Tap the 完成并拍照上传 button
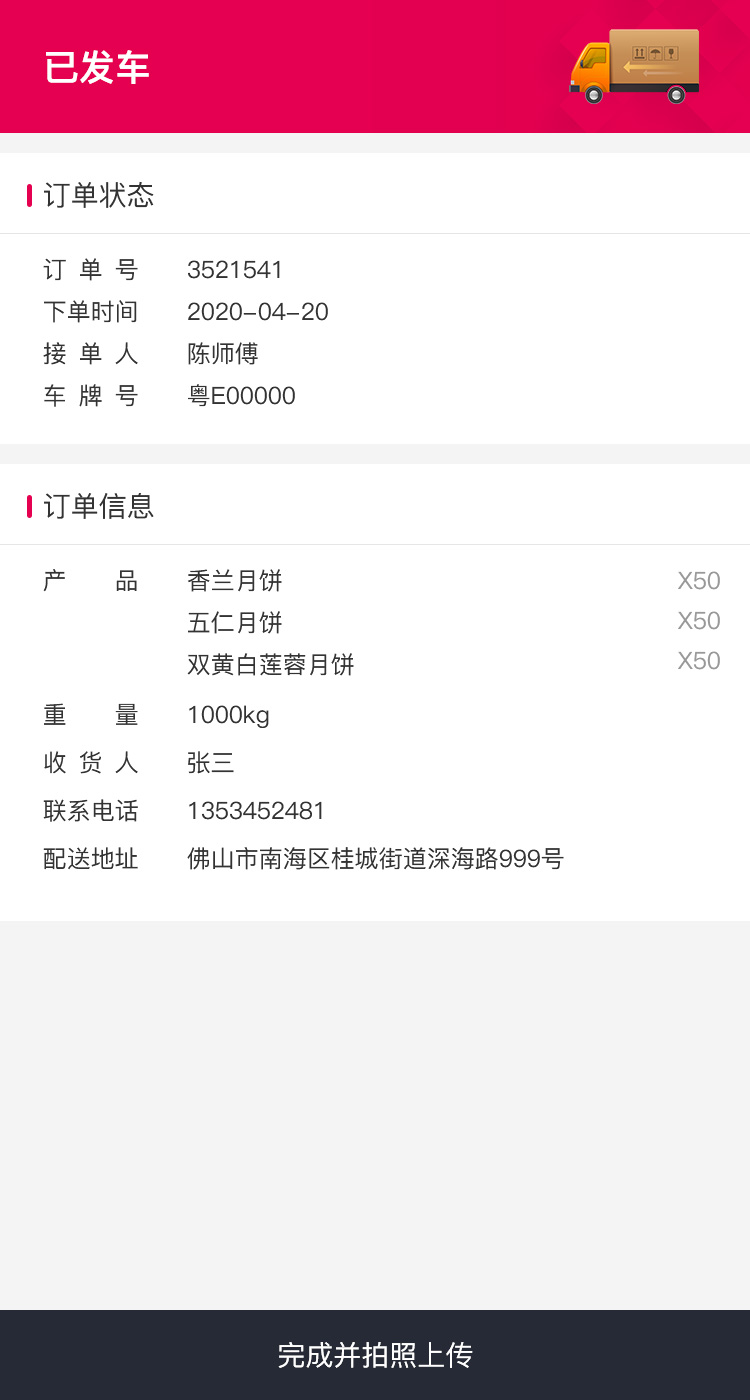 375,1355
